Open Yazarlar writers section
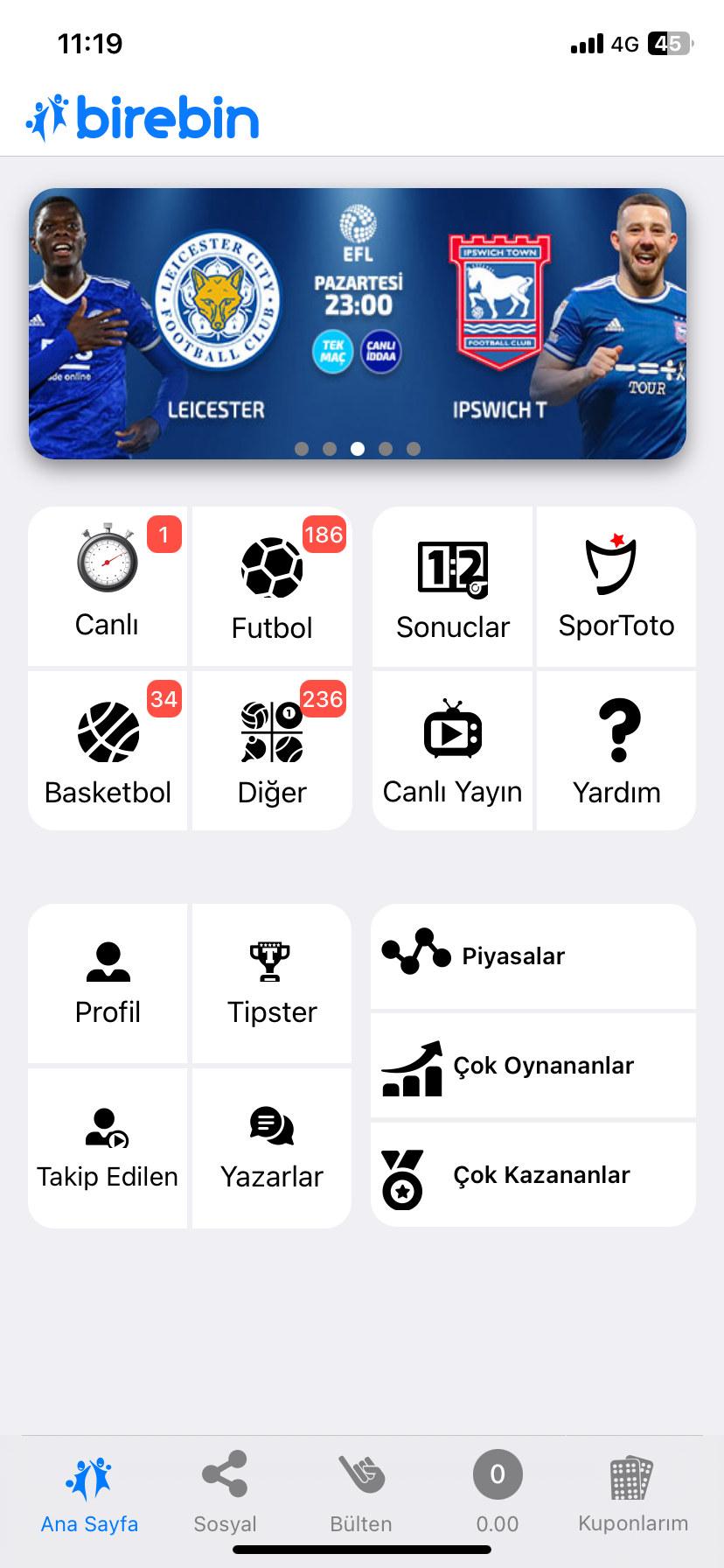 coord(272,1148)
